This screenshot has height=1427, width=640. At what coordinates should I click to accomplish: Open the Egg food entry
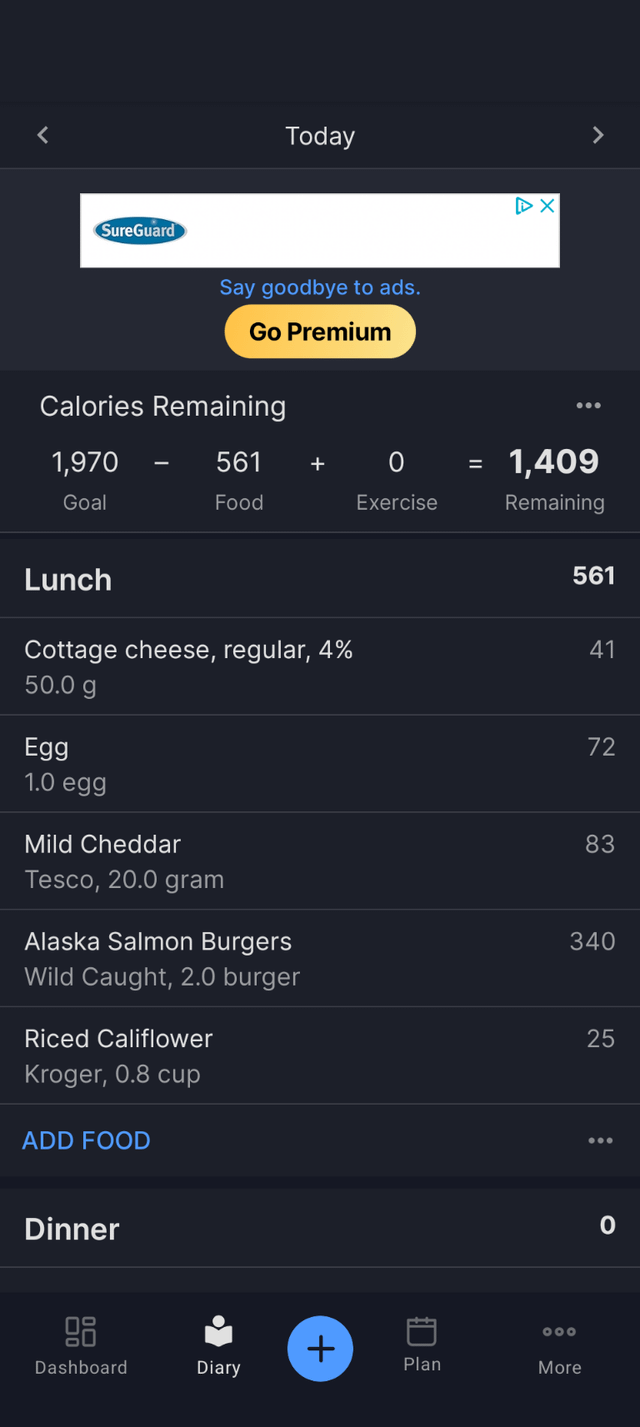pyautogui.click(x=320, y=763)
